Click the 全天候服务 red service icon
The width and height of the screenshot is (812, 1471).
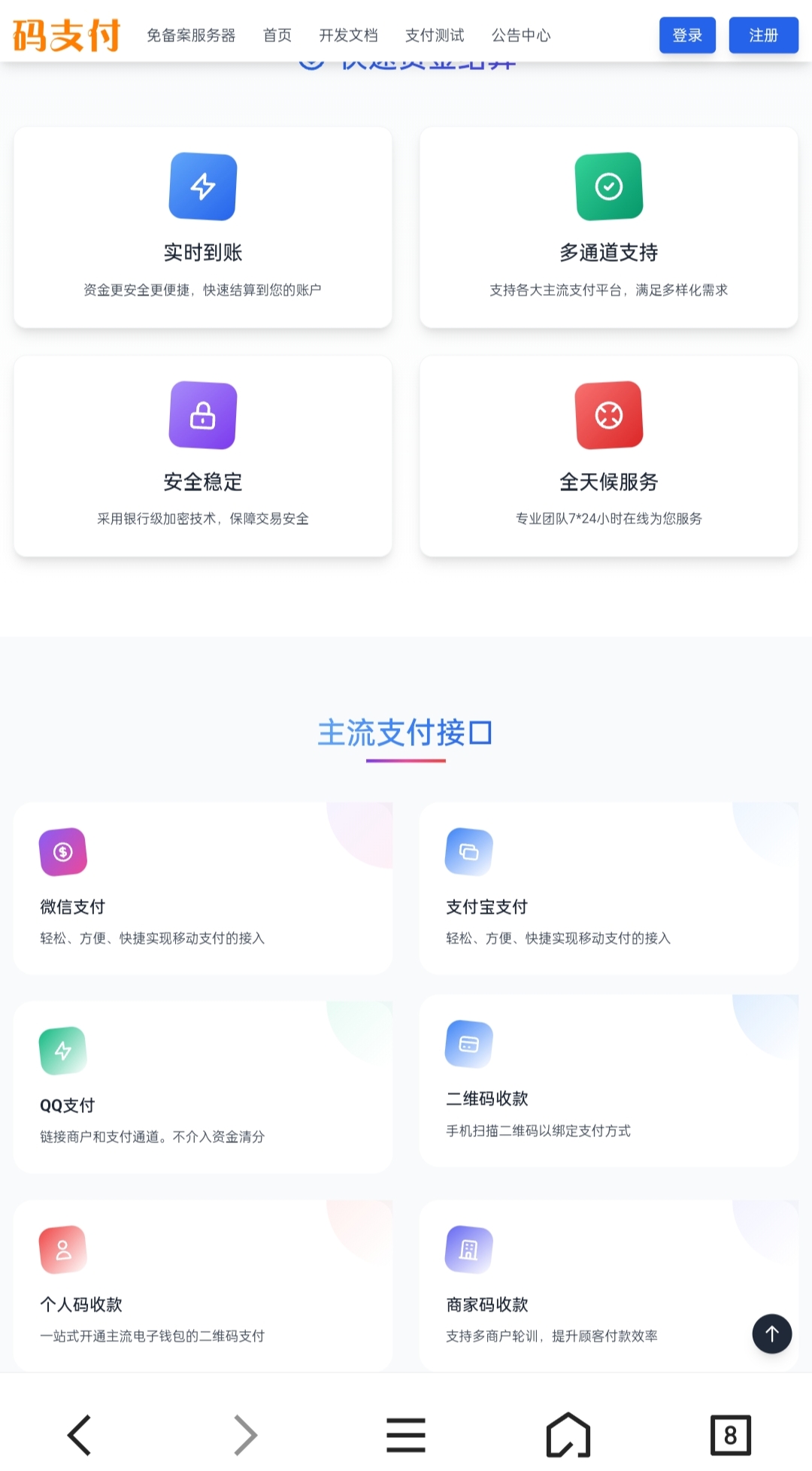tap(610, 415)
